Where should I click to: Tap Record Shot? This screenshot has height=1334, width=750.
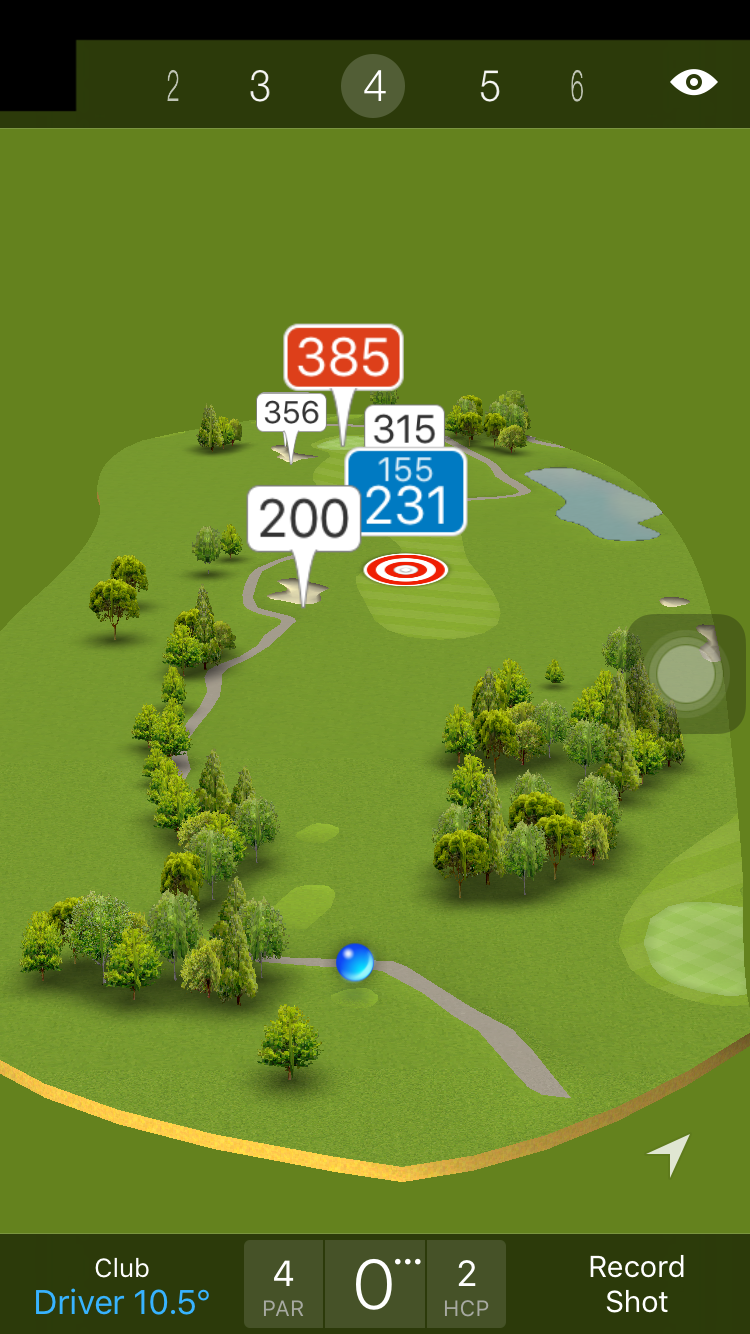tap(636, 1284)
